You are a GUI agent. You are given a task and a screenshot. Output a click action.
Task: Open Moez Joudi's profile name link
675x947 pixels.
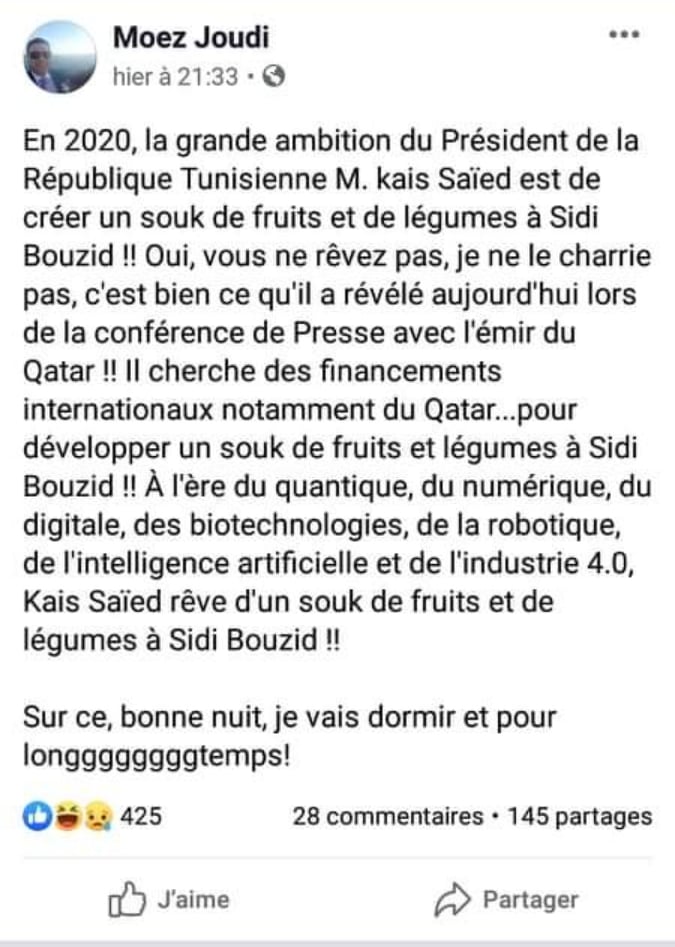(191, 38)
